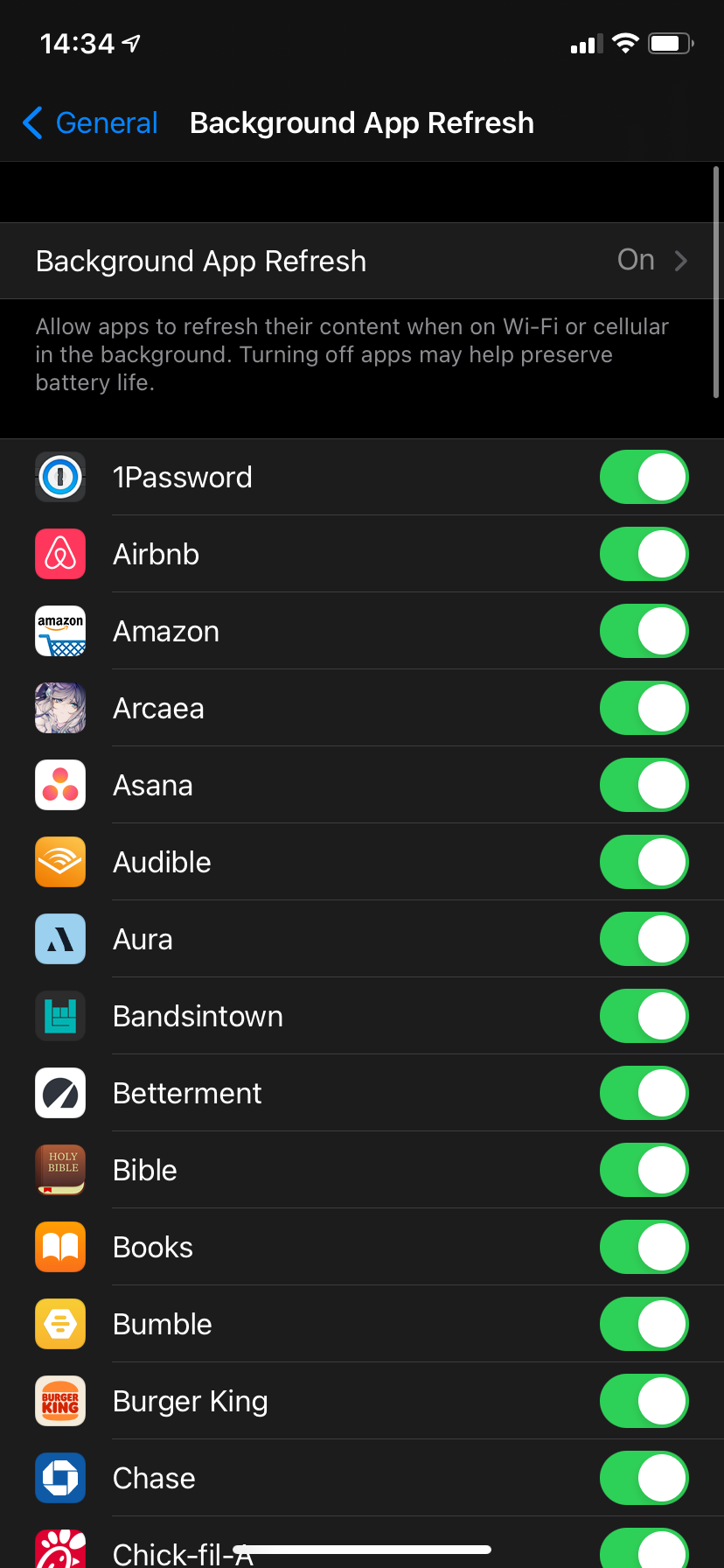Select the Bandsintown app icon
Viewport: 724px width, 1568px height.
pyautogui.click(x=59, y=1016)
